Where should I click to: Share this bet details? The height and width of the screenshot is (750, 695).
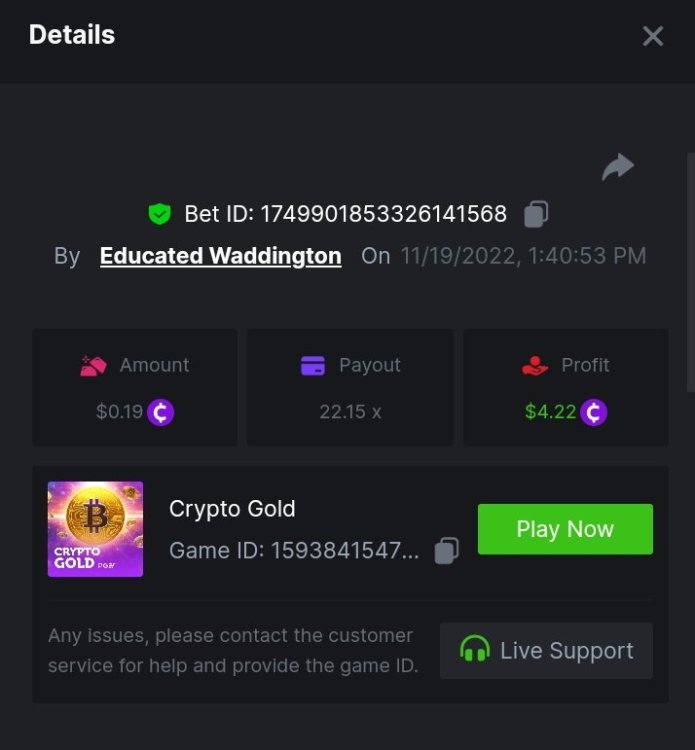pos(617,167)
